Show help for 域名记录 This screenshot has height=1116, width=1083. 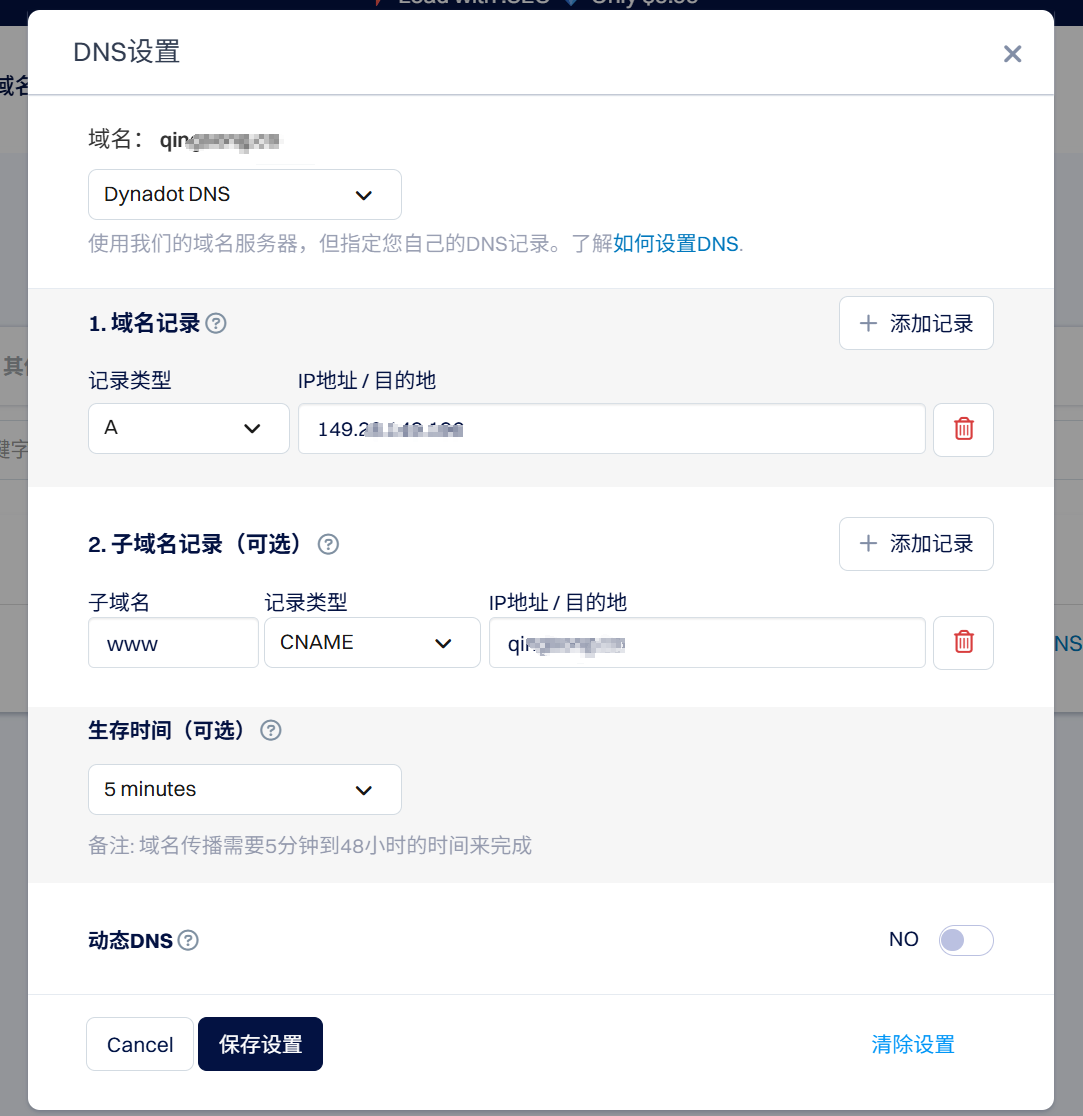point(216,324)
